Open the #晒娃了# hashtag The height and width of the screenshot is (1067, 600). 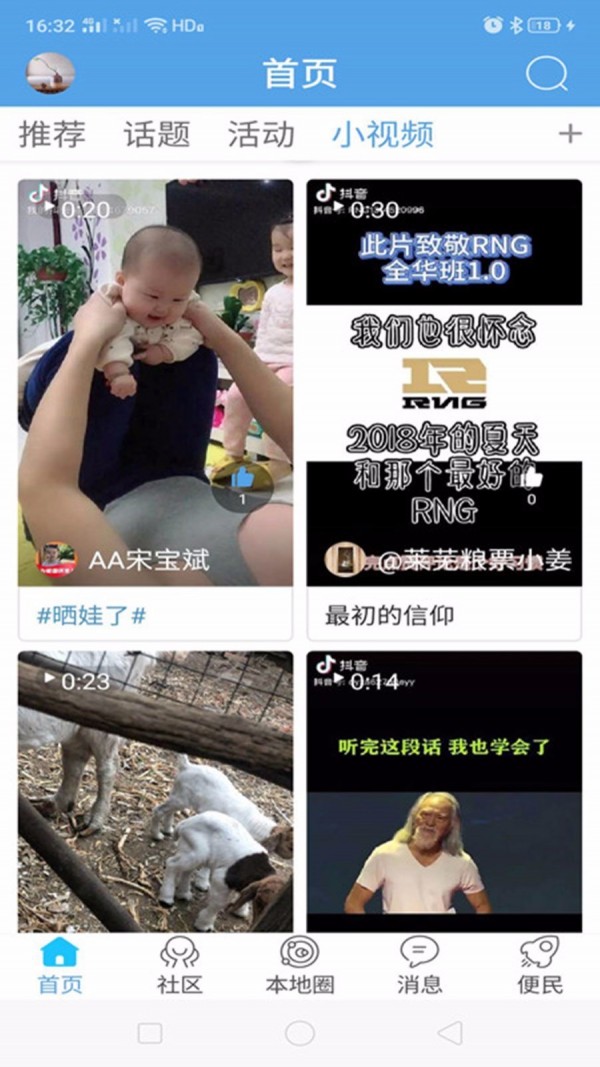(x=92, y=615)
